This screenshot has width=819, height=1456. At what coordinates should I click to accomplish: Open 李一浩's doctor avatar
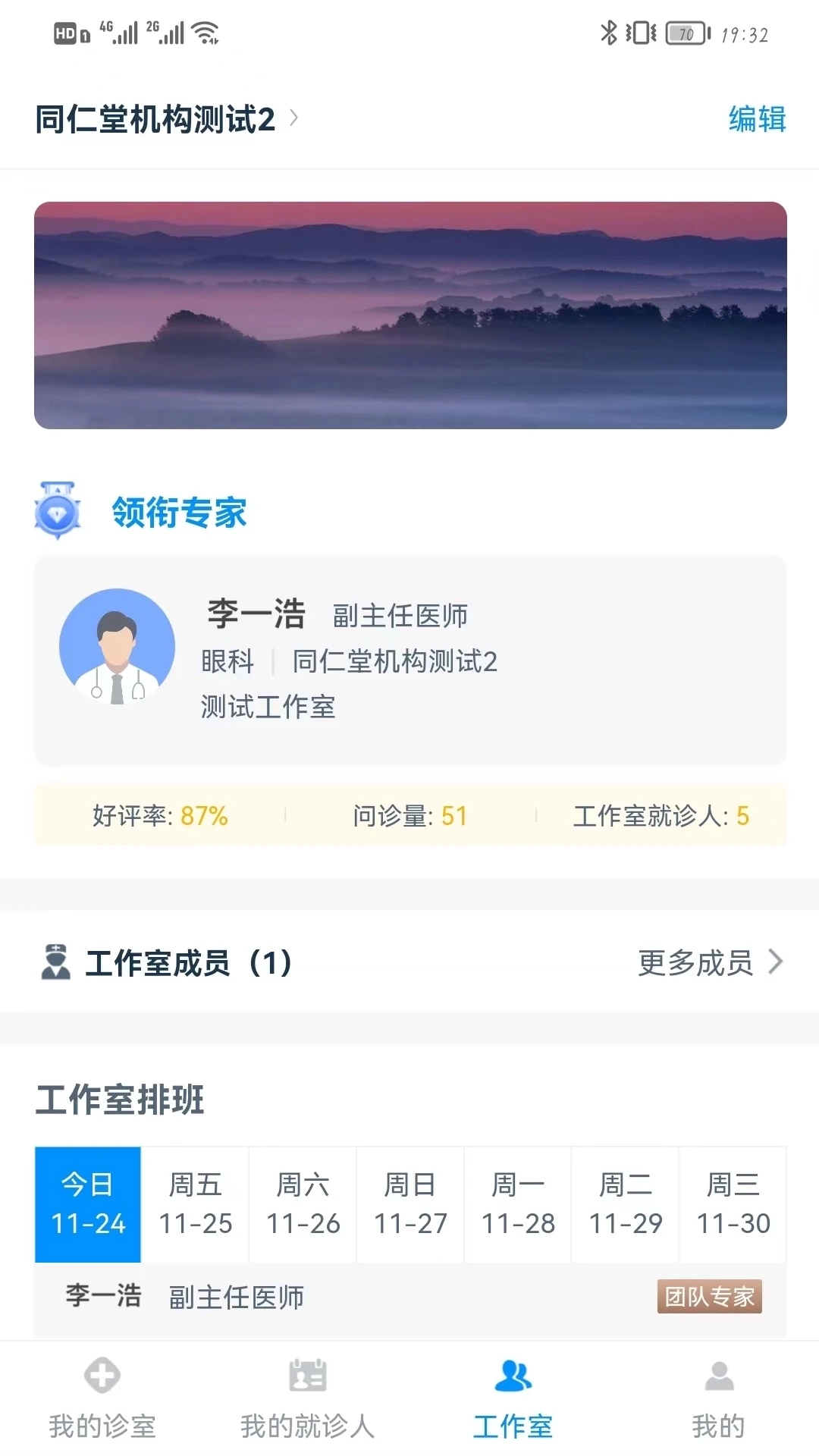pos(118,646)
